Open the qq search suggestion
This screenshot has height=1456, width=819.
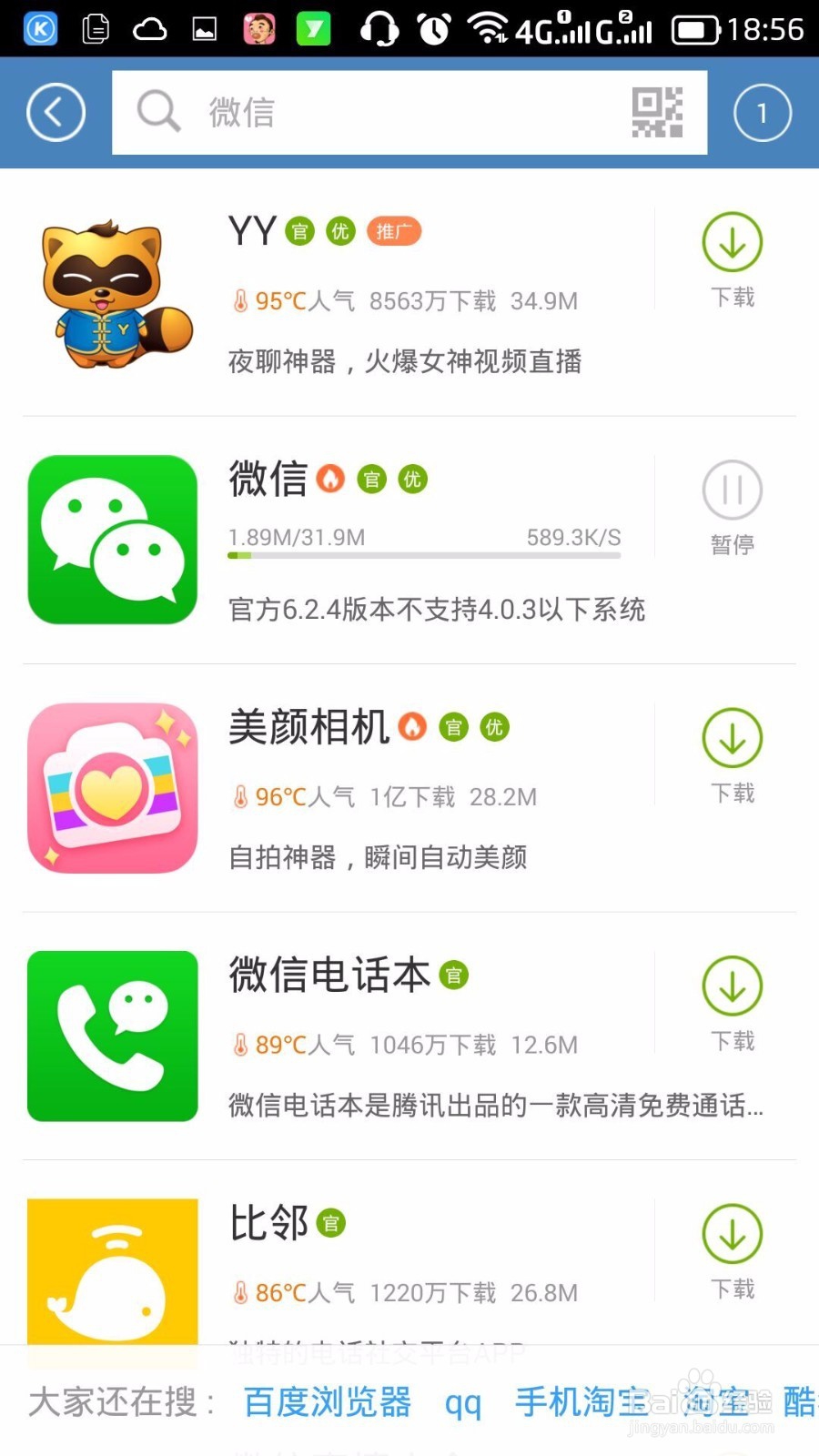point(462,1404)
